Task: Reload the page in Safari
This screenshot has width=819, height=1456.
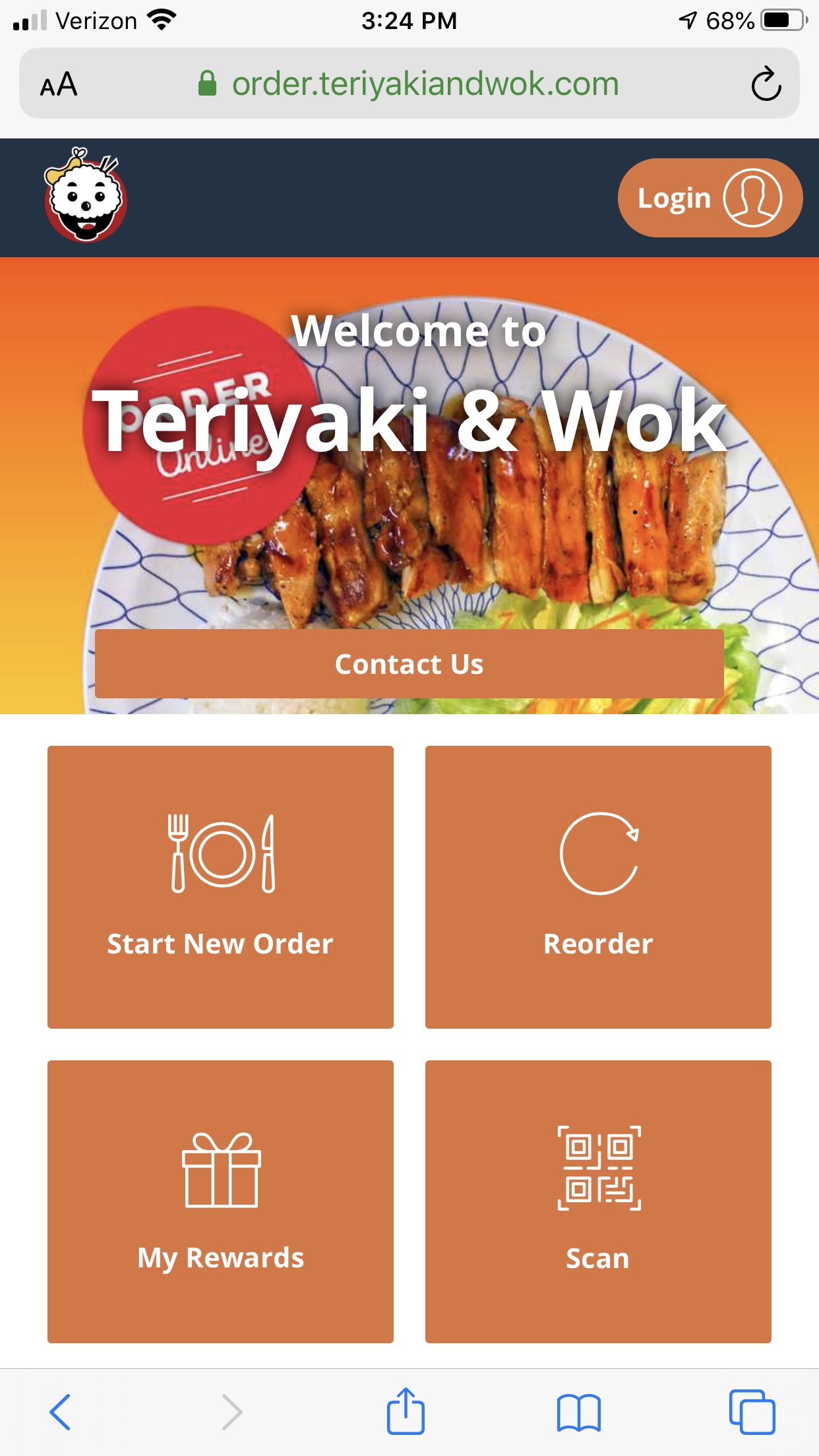Action: pos(766,84)
